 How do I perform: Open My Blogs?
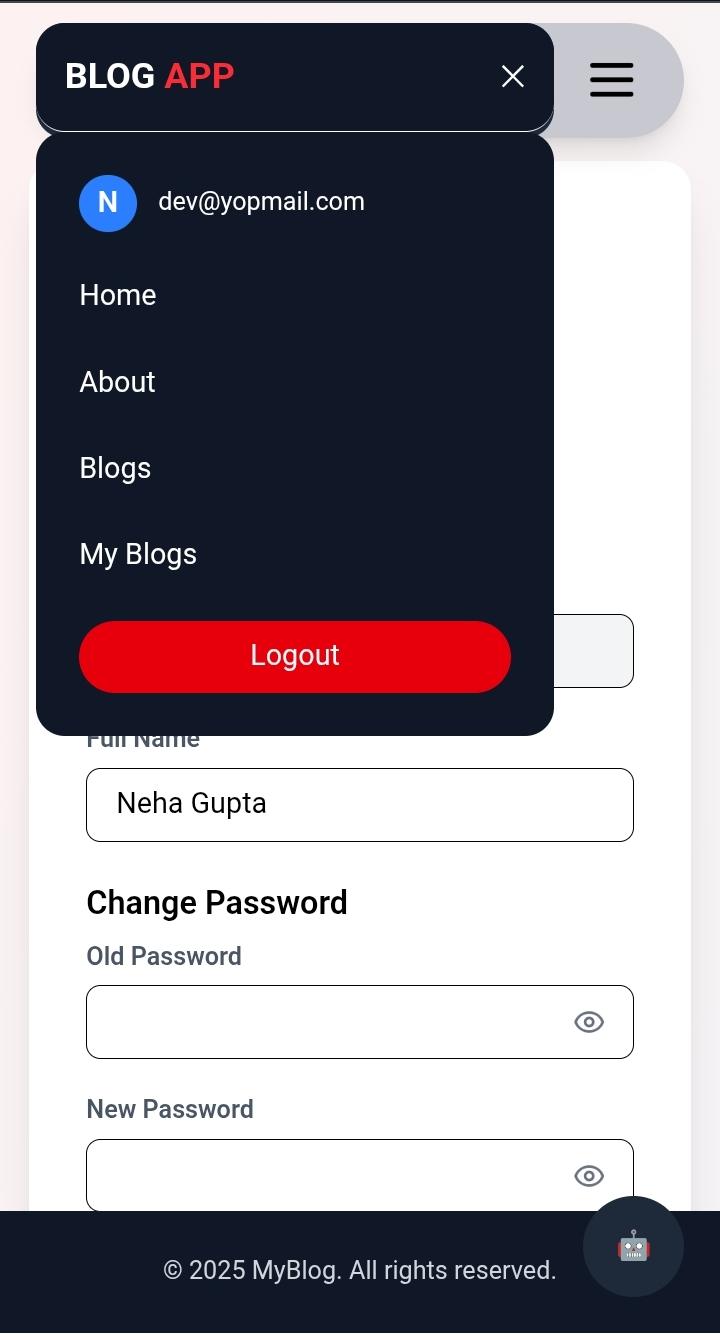(138, 554)
